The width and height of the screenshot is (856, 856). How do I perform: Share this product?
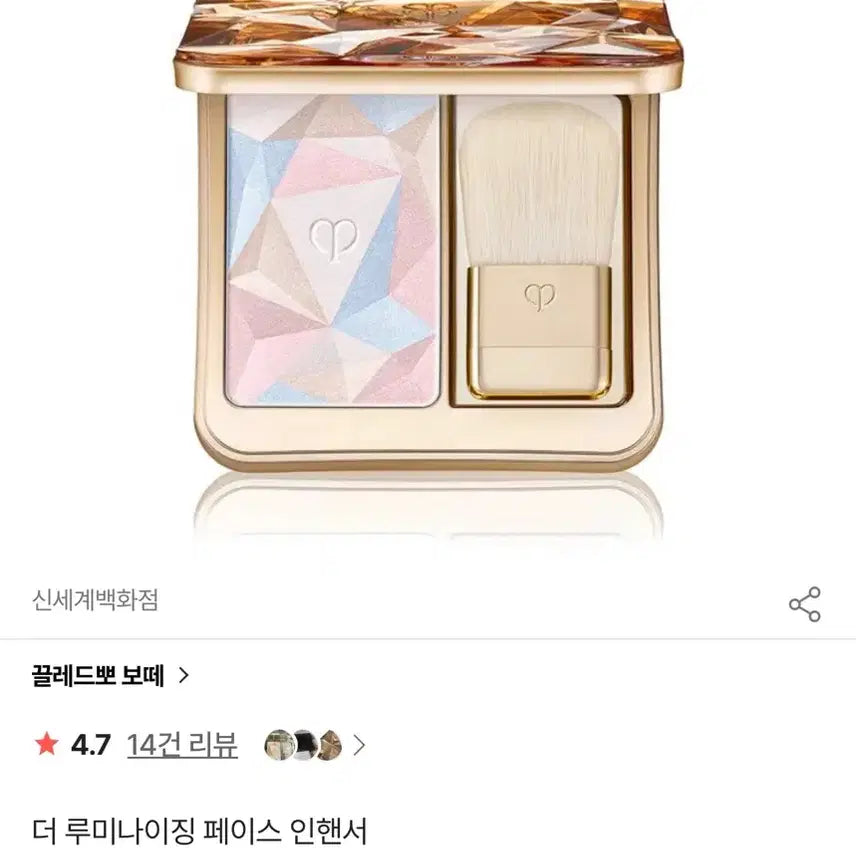click(804, 604)
